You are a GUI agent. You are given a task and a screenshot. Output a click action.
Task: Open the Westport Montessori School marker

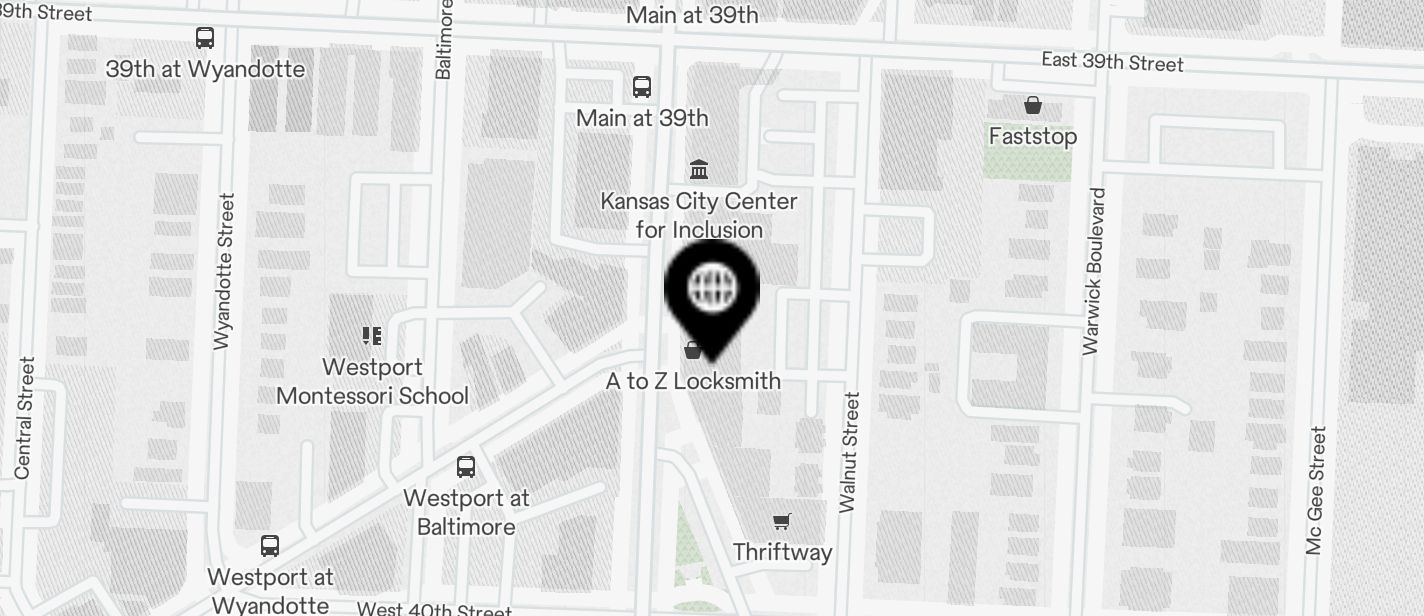tap(372, 337)
